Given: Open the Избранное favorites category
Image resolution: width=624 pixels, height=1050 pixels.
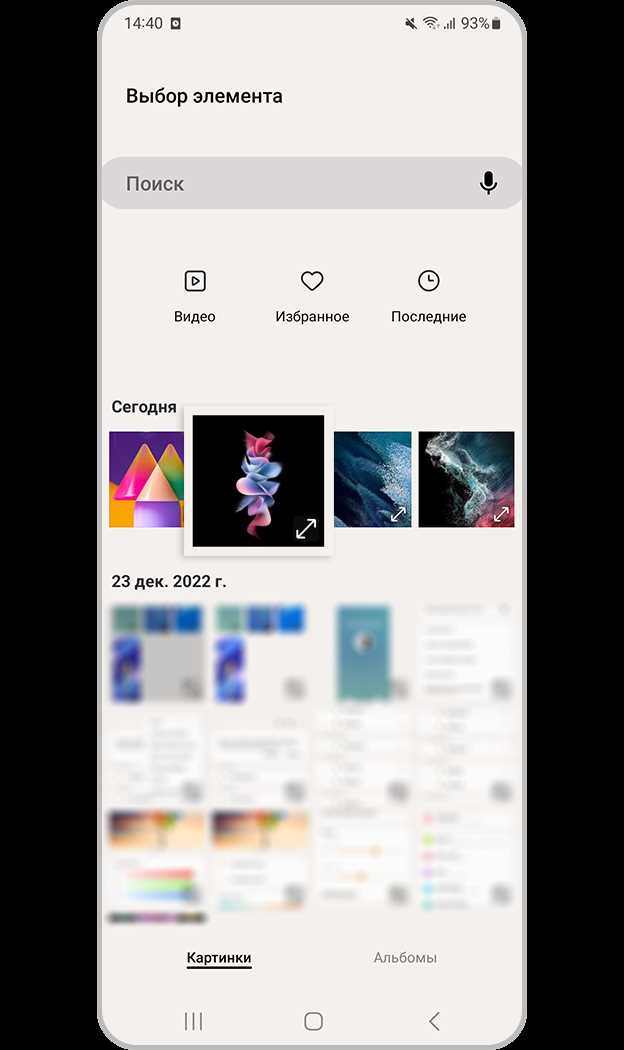Looking at the screenshot, I should (x=312, y=297).
